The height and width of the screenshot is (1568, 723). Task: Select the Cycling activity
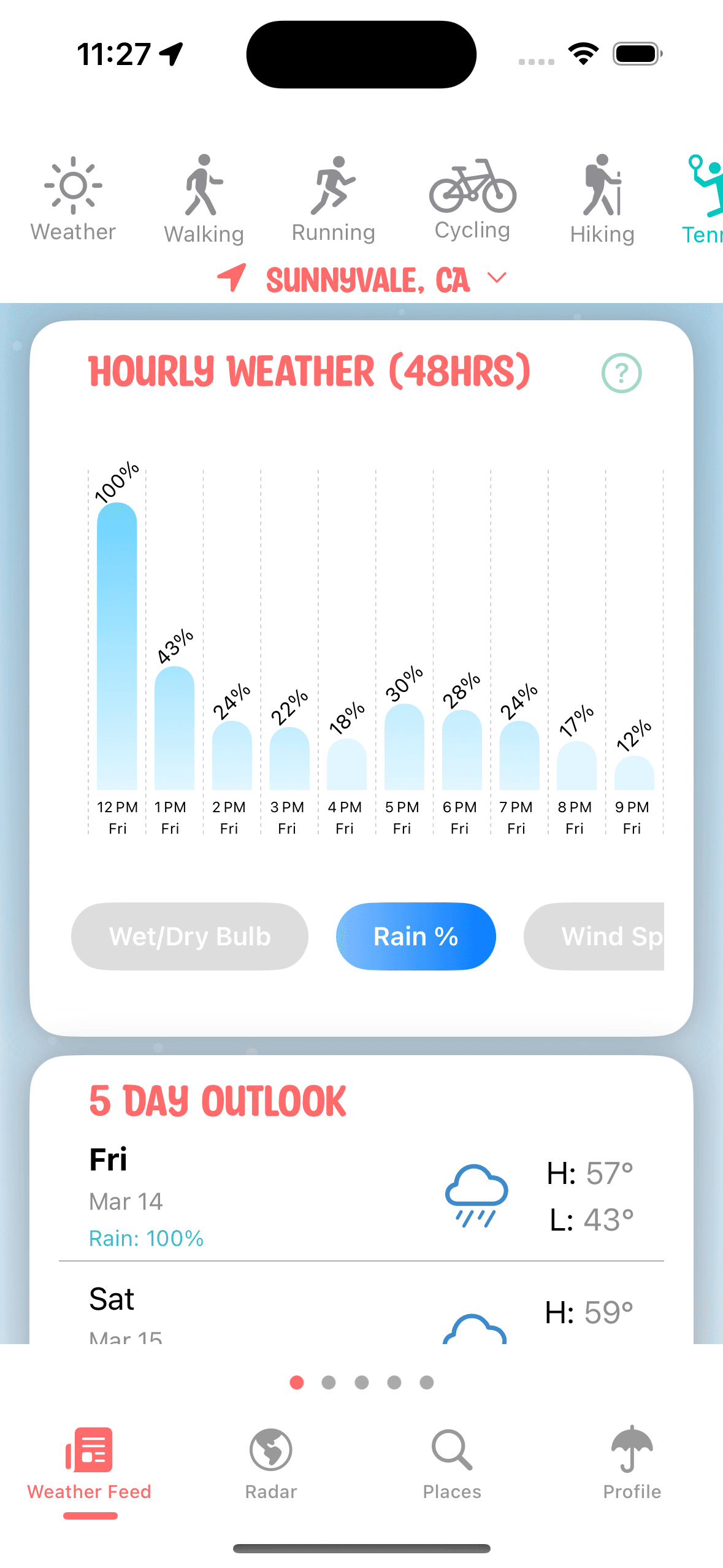[472, 199]
